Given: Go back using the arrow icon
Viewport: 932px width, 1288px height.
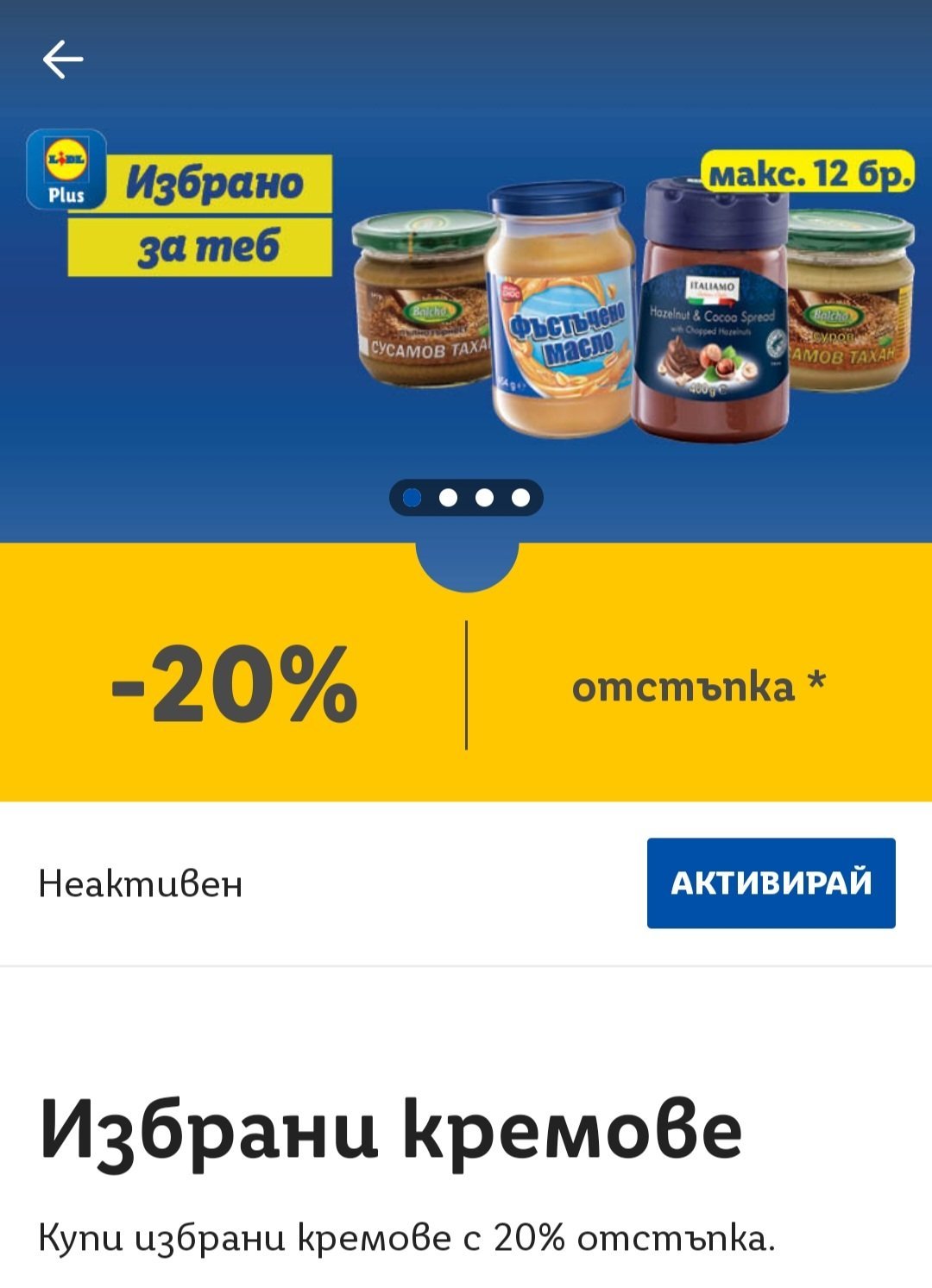Looking at the screenshot, I should (x=63, y=60).
